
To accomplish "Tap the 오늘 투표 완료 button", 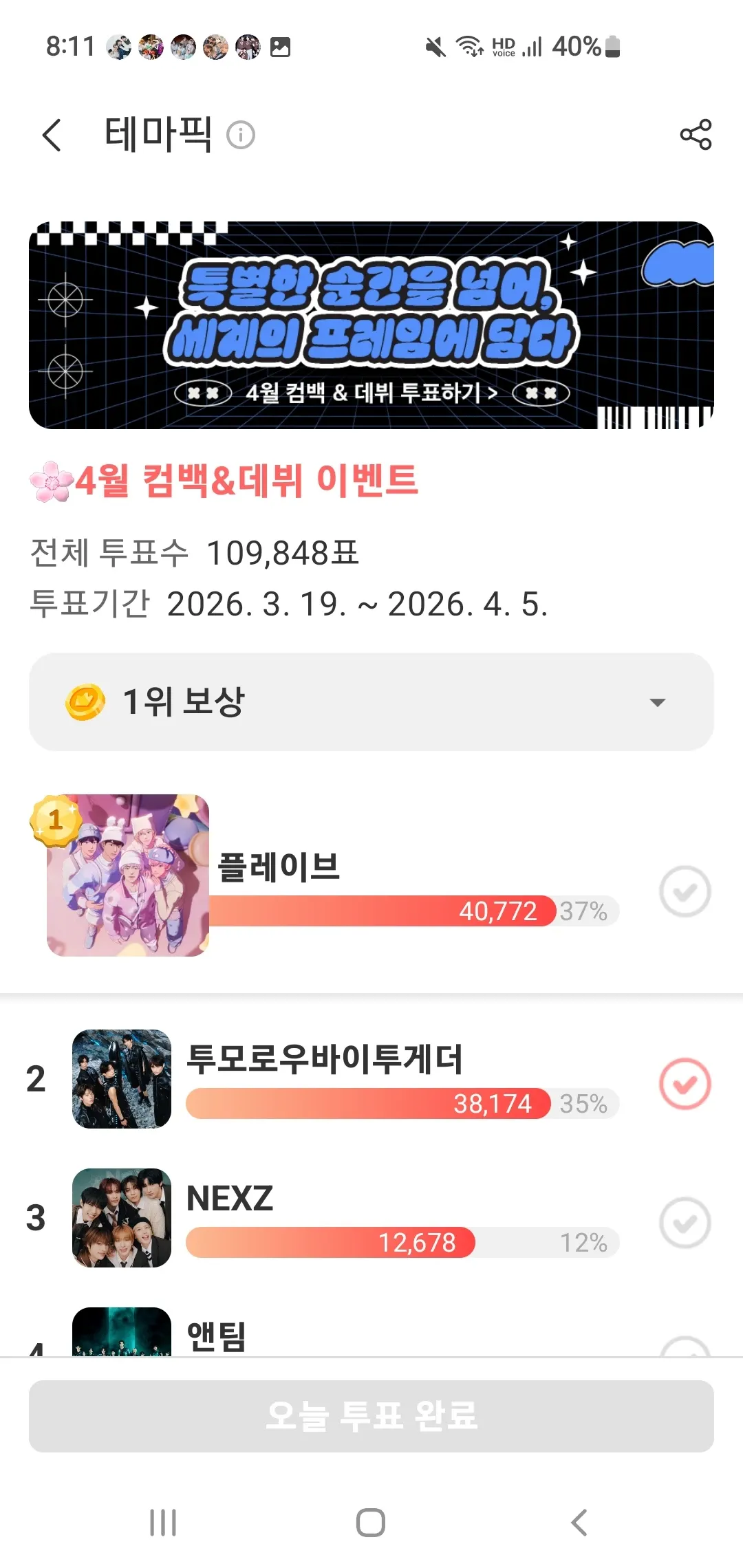I will 371,1416.
